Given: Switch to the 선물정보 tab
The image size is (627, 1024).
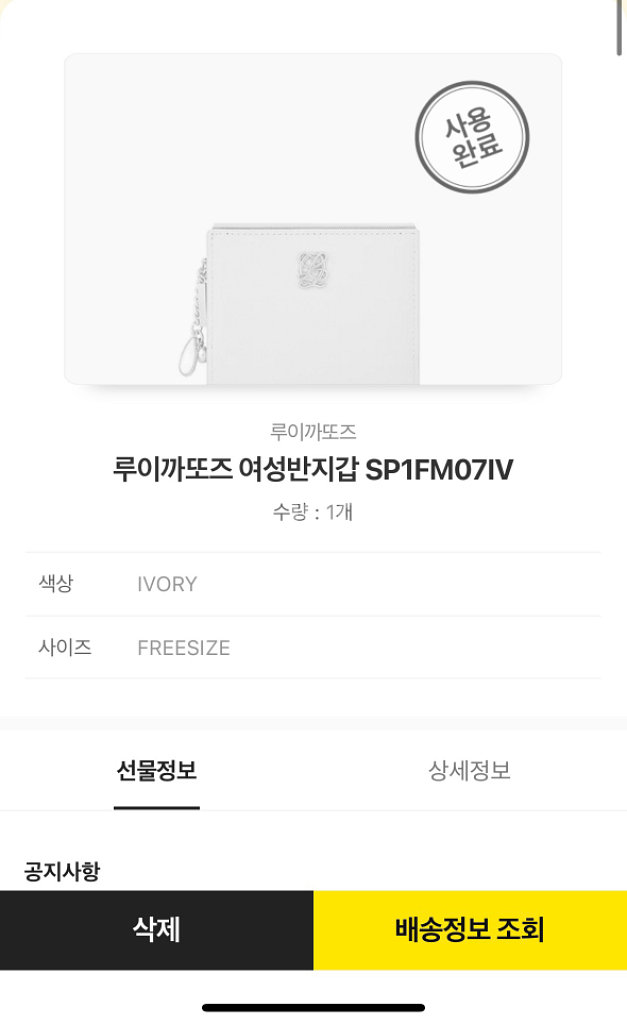Looking at the screenshot, I should (157, 771).
